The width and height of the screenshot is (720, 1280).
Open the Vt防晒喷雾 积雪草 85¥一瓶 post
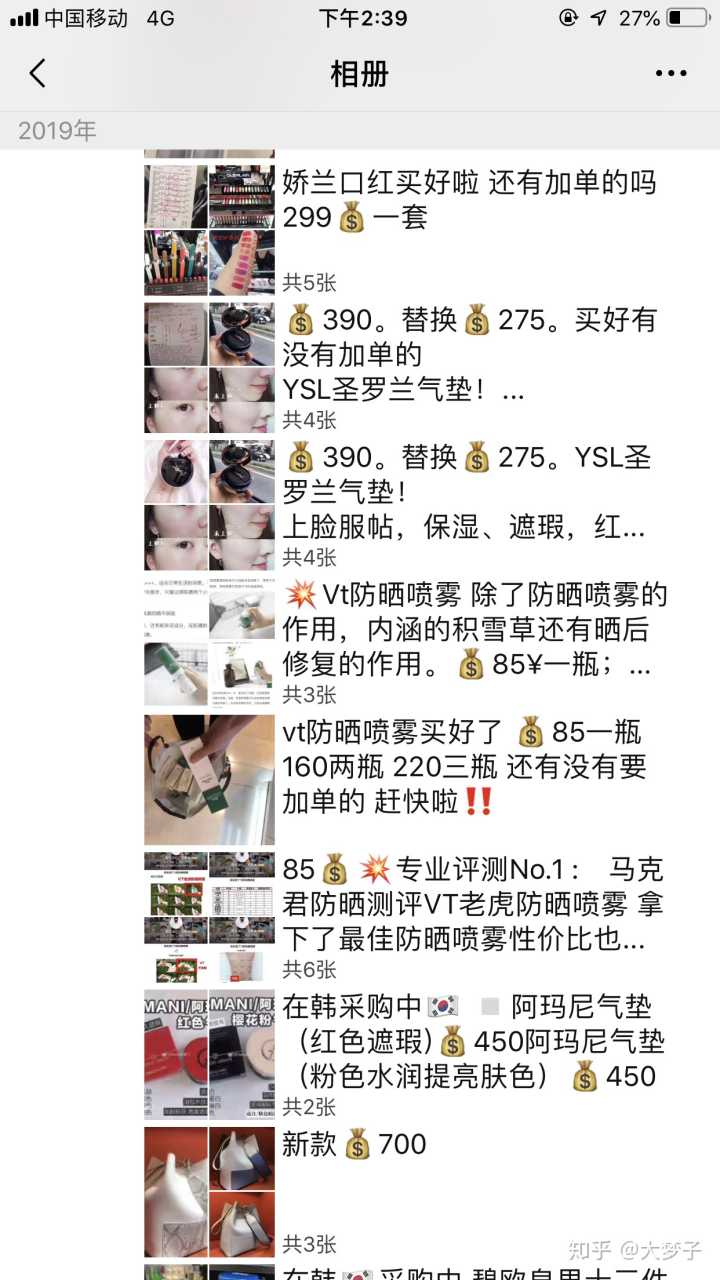[x=470, y=629]
